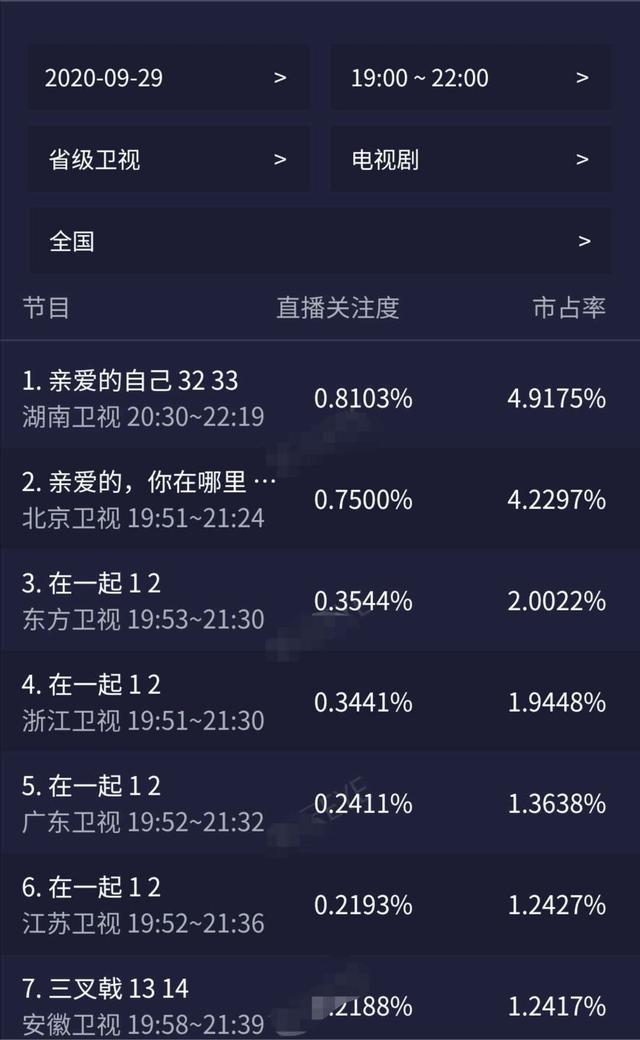Expand the 全国 region selector
The image size is (640, 1040).
coord(320,241)
